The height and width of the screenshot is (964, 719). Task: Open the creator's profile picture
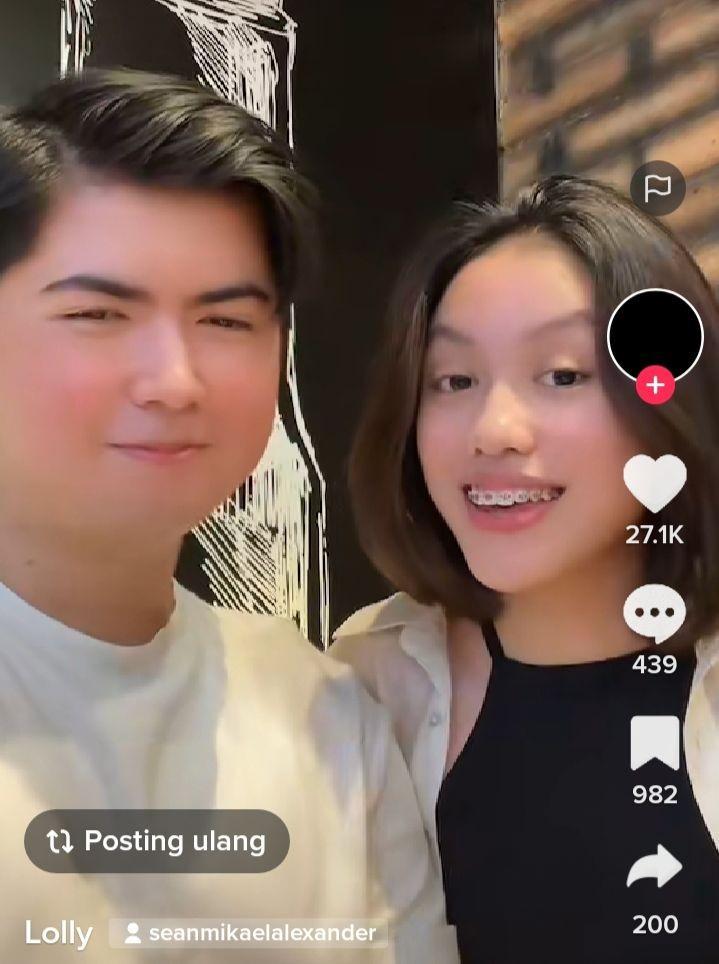655,335
